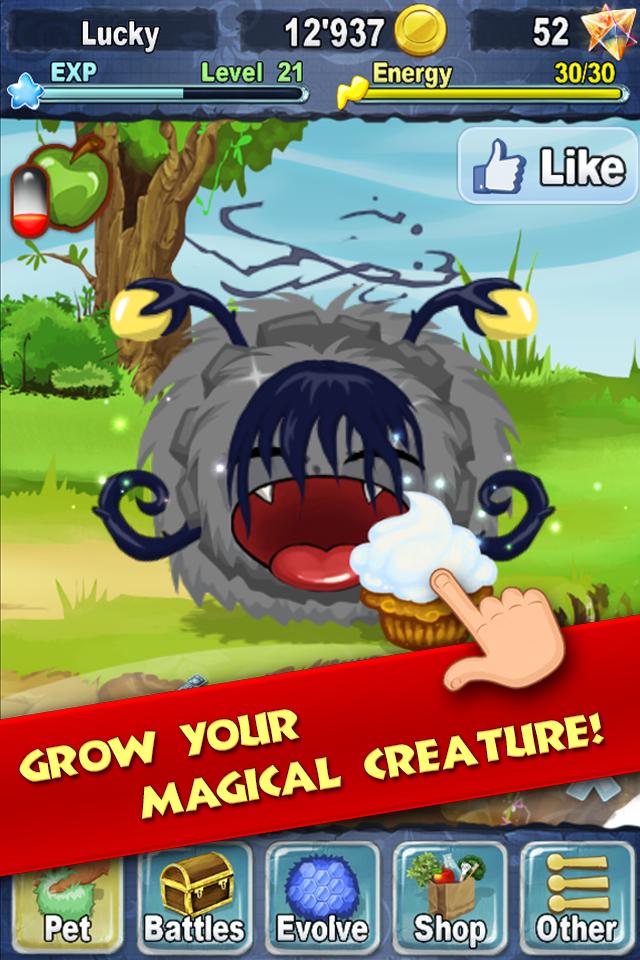This screenshot has height=960, width=640.
Task: Tap the Facebook Like button
Action: coord(547,166)
